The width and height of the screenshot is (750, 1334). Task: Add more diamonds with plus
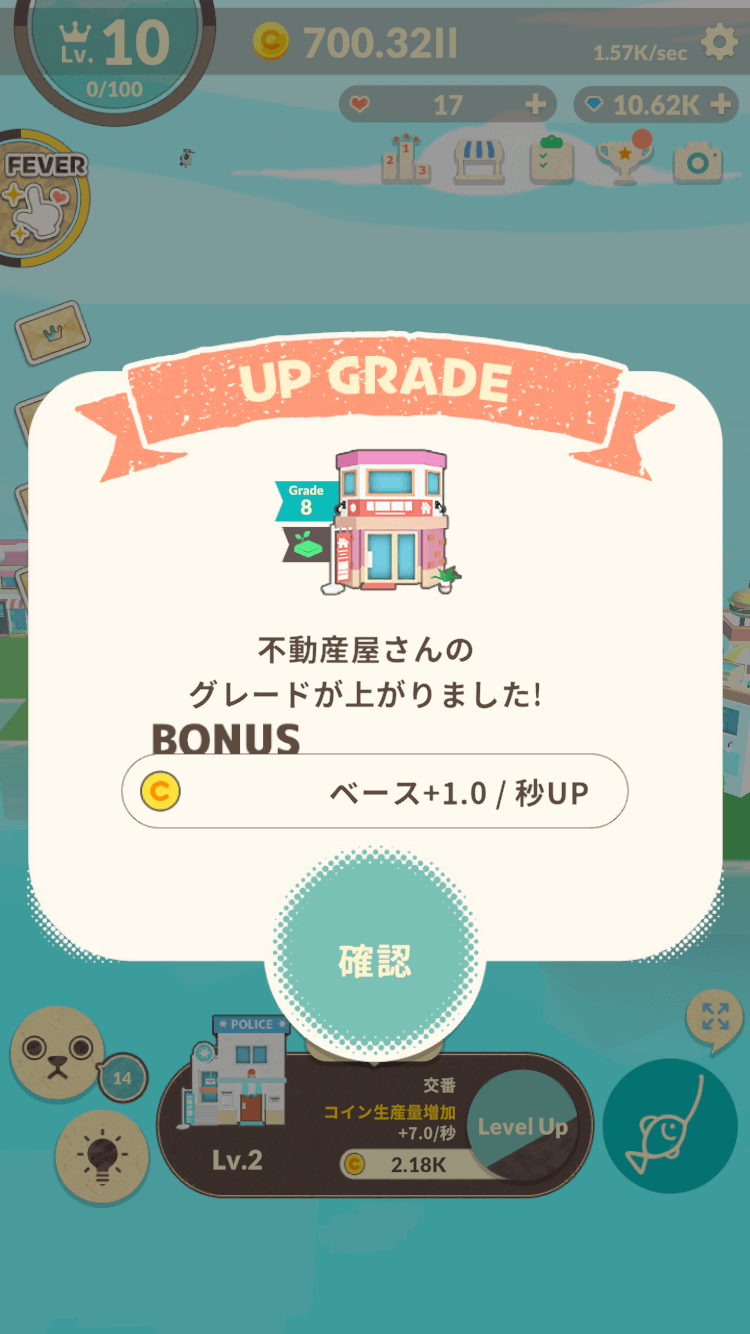[721, 104]
